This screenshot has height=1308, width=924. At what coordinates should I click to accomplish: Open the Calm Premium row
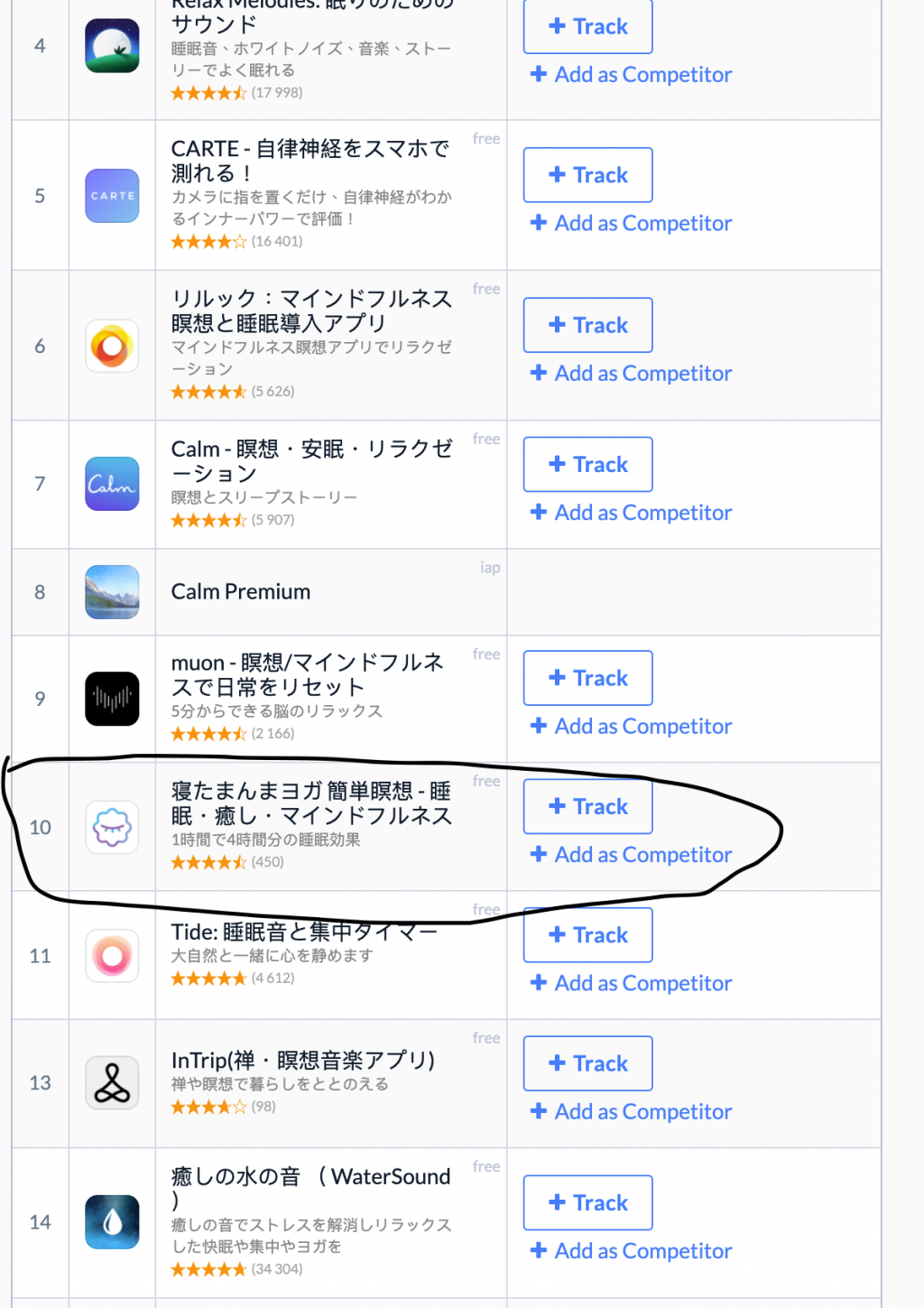coord(241,592)
